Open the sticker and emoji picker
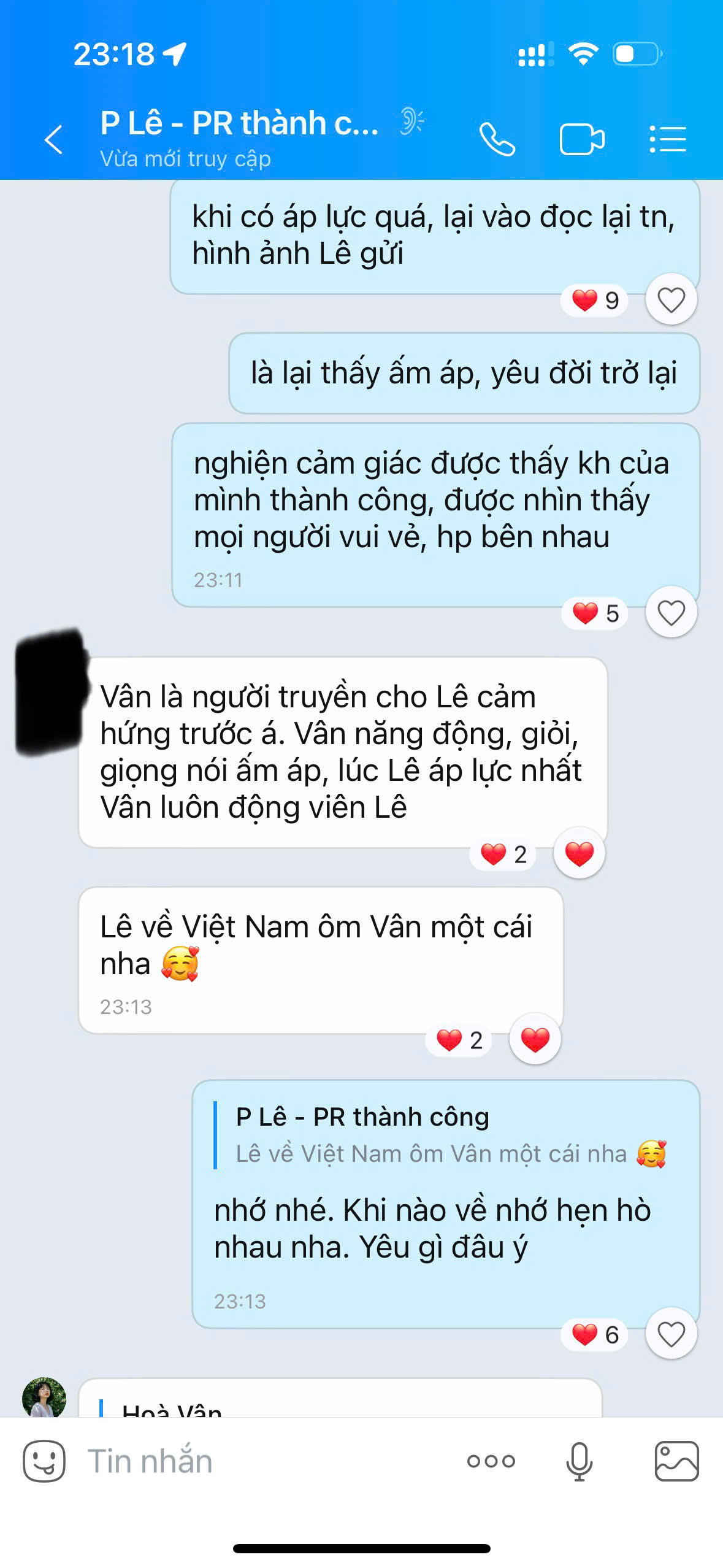723x1568 pixels. pos(44,1461)
